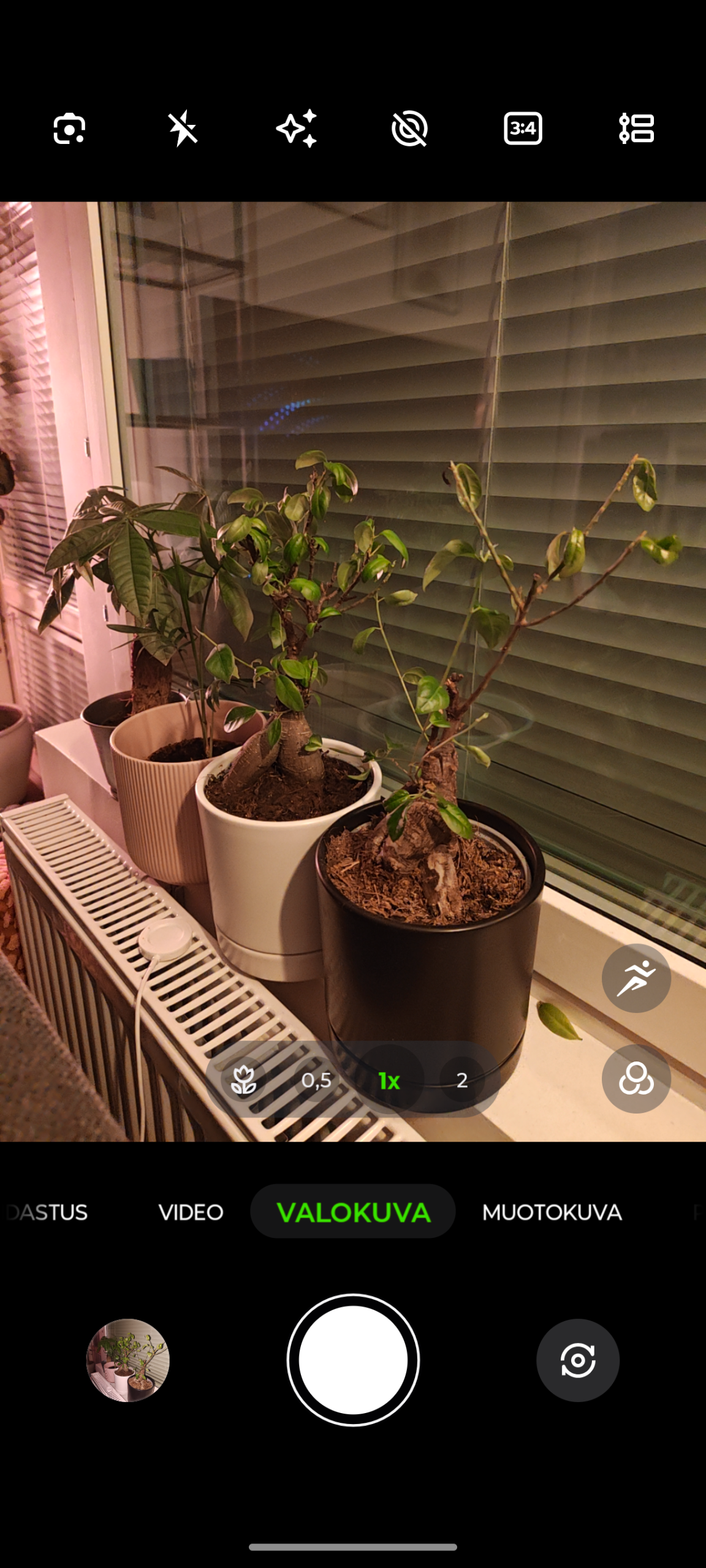
Task: Select the 1x zoom level
Action: [389, 1081]
